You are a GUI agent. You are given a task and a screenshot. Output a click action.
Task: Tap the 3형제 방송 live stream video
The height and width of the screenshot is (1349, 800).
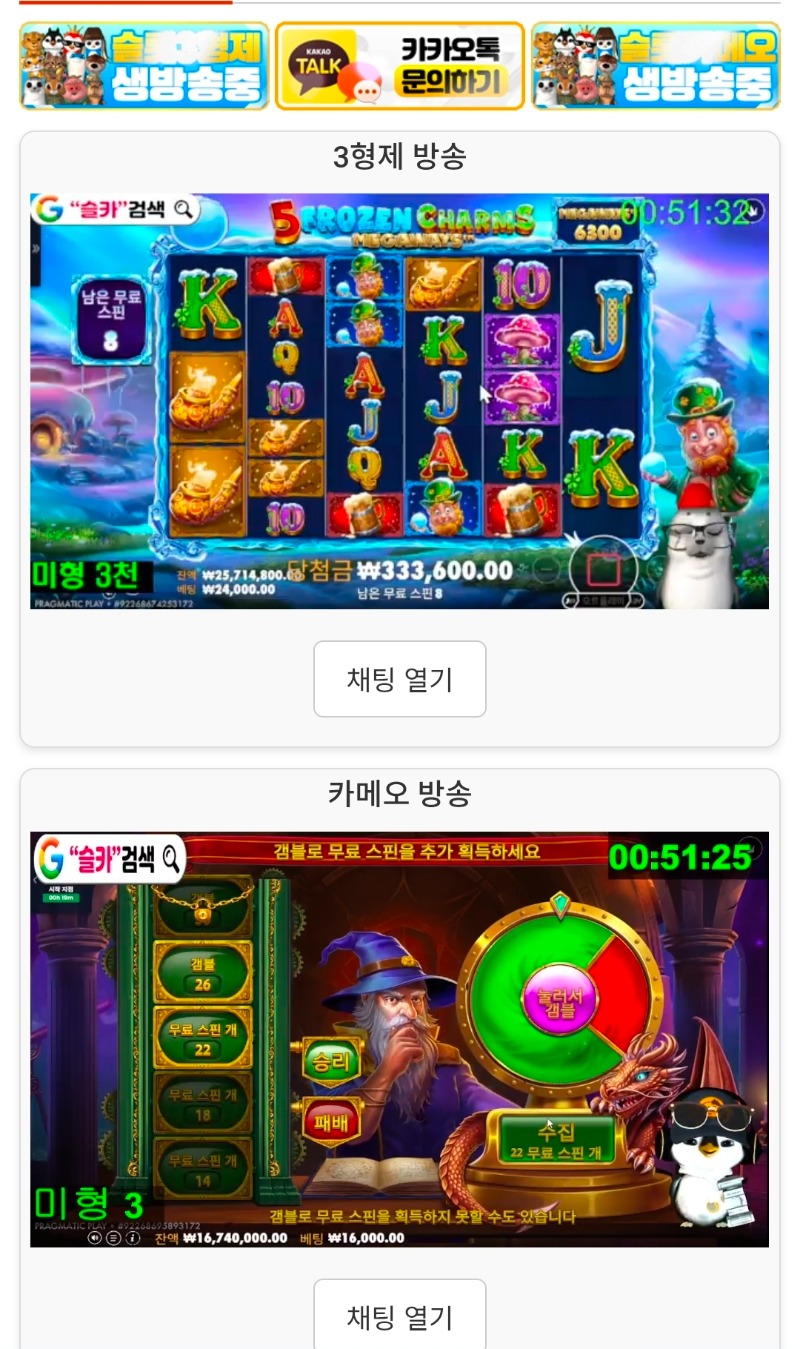[x=399, y=401]
